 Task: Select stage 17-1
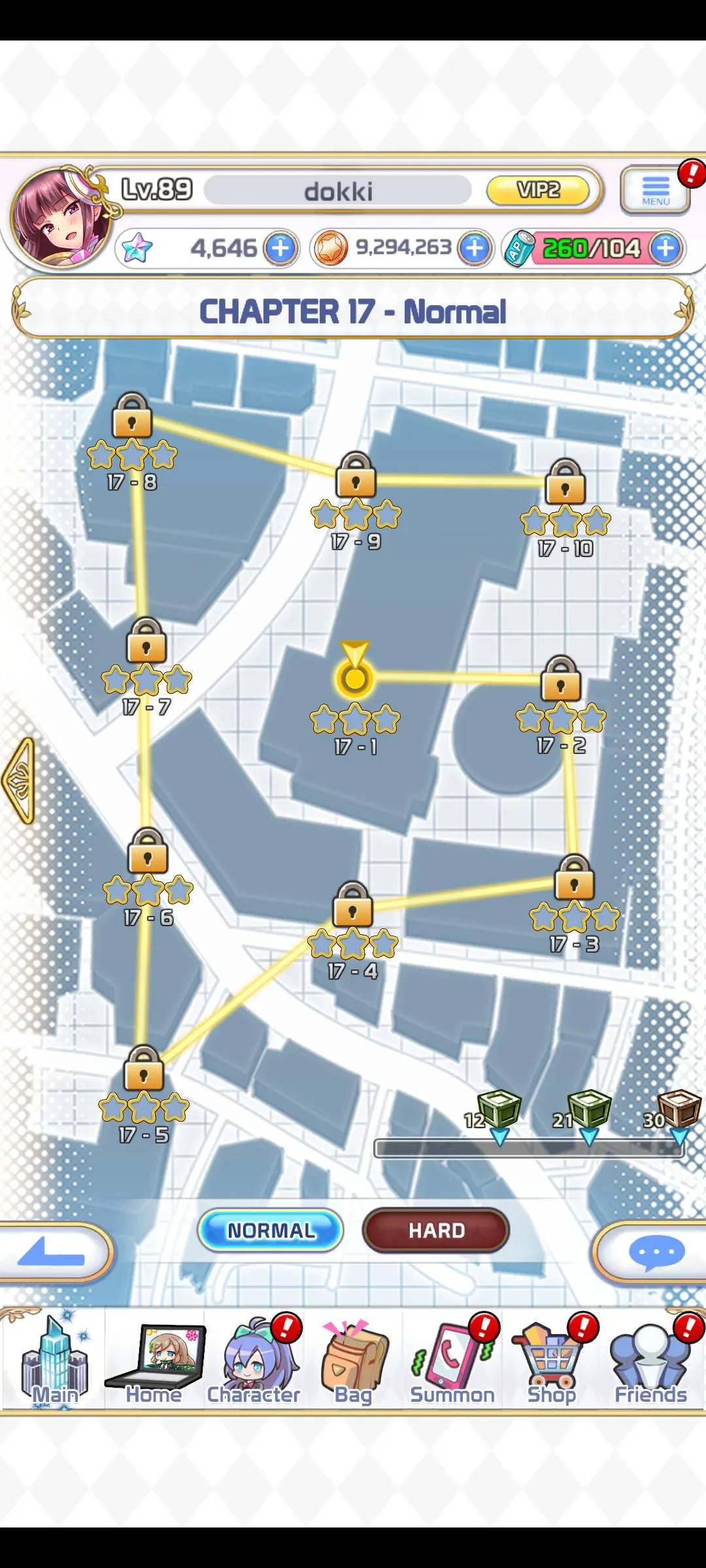click(x=355, y=679)
